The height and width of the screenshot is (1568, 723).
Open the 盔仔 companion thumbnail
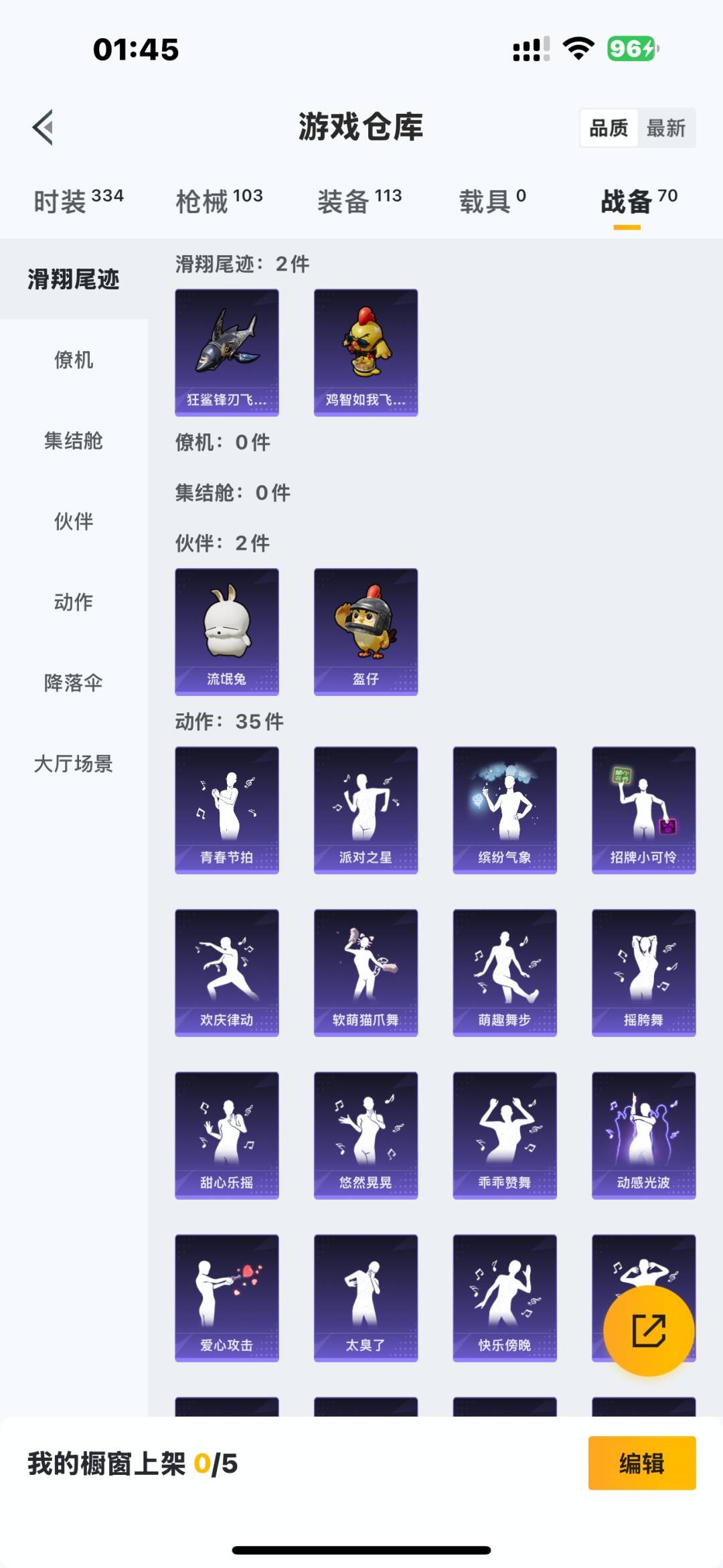pyautogui.click(x=366, y=630)
